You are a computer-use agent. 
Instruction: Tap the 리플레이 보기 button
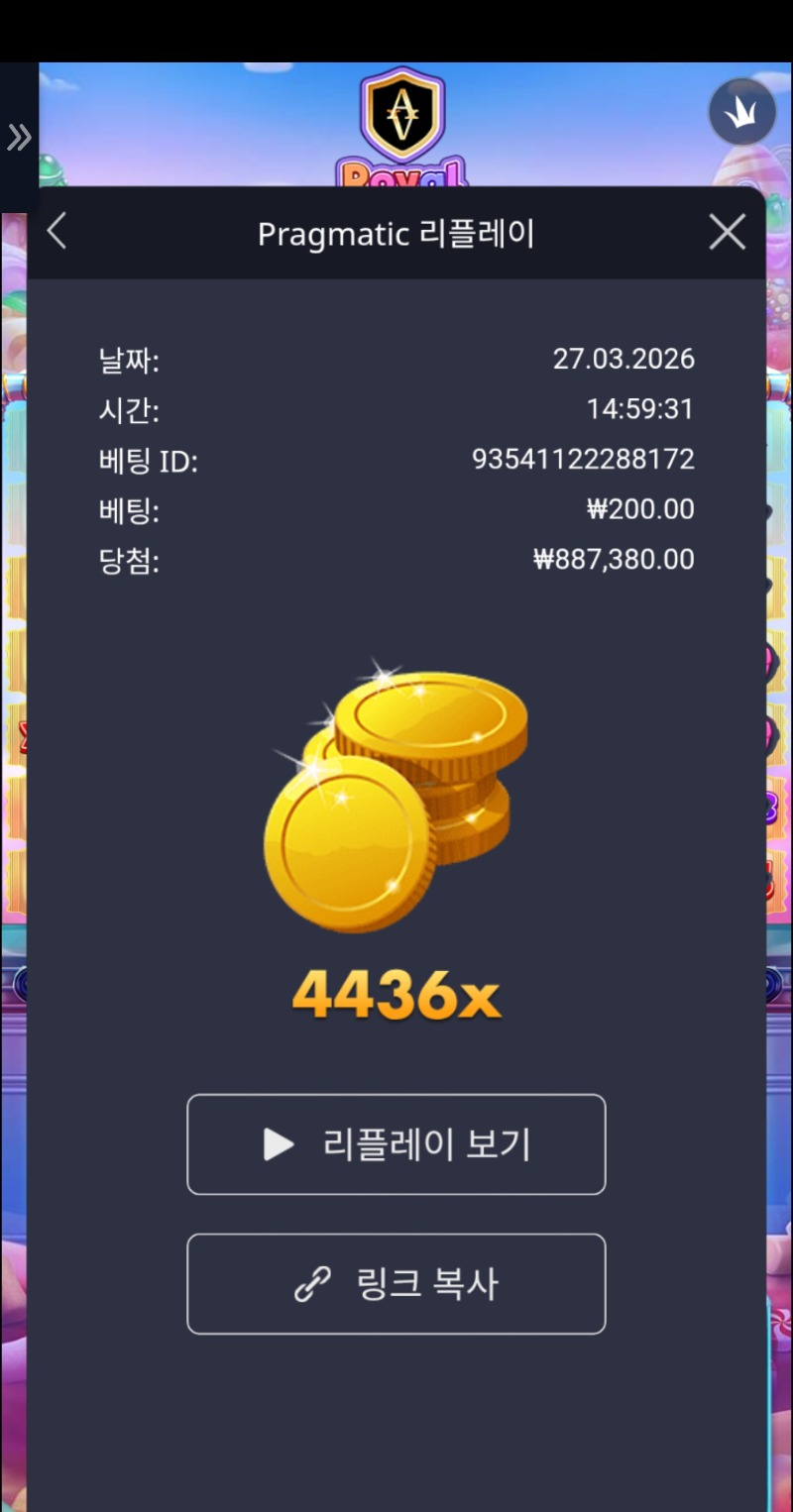click(x=396, y=1144)
